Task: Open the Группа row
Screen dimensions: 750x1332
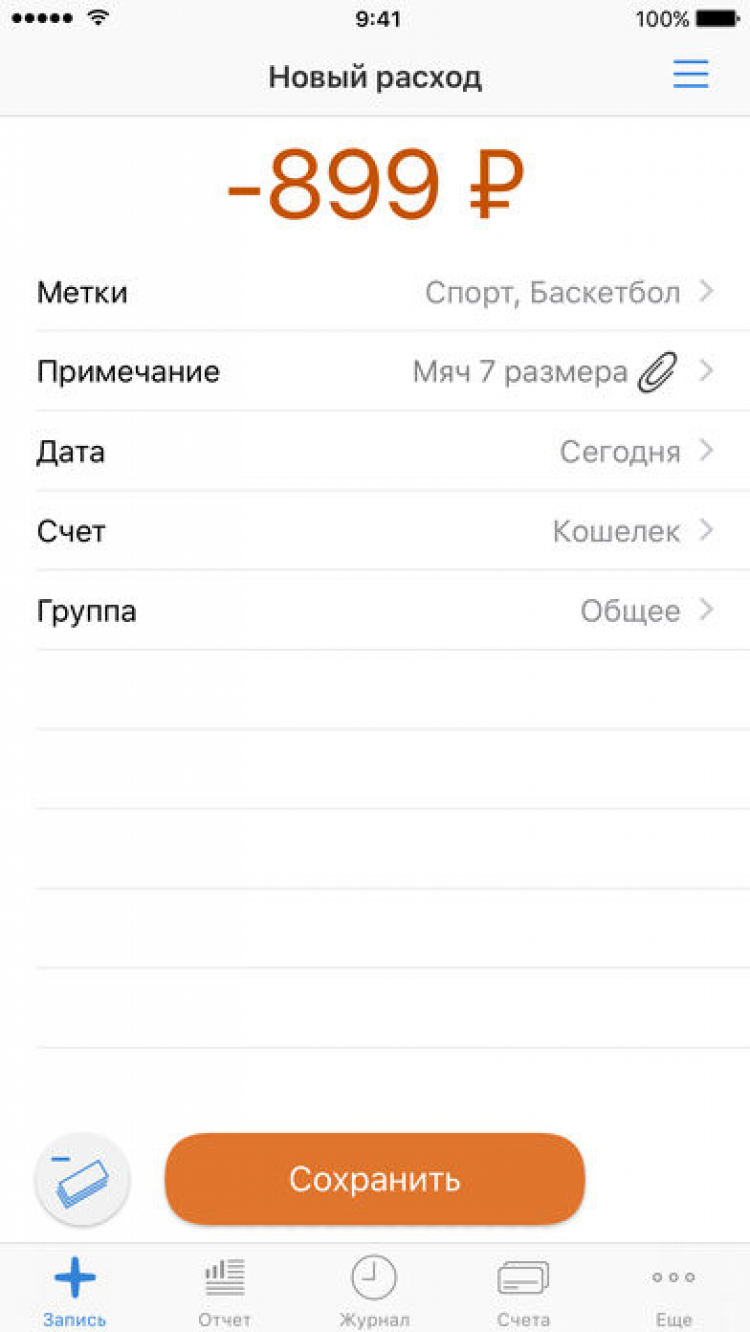Action: [375, 611]
